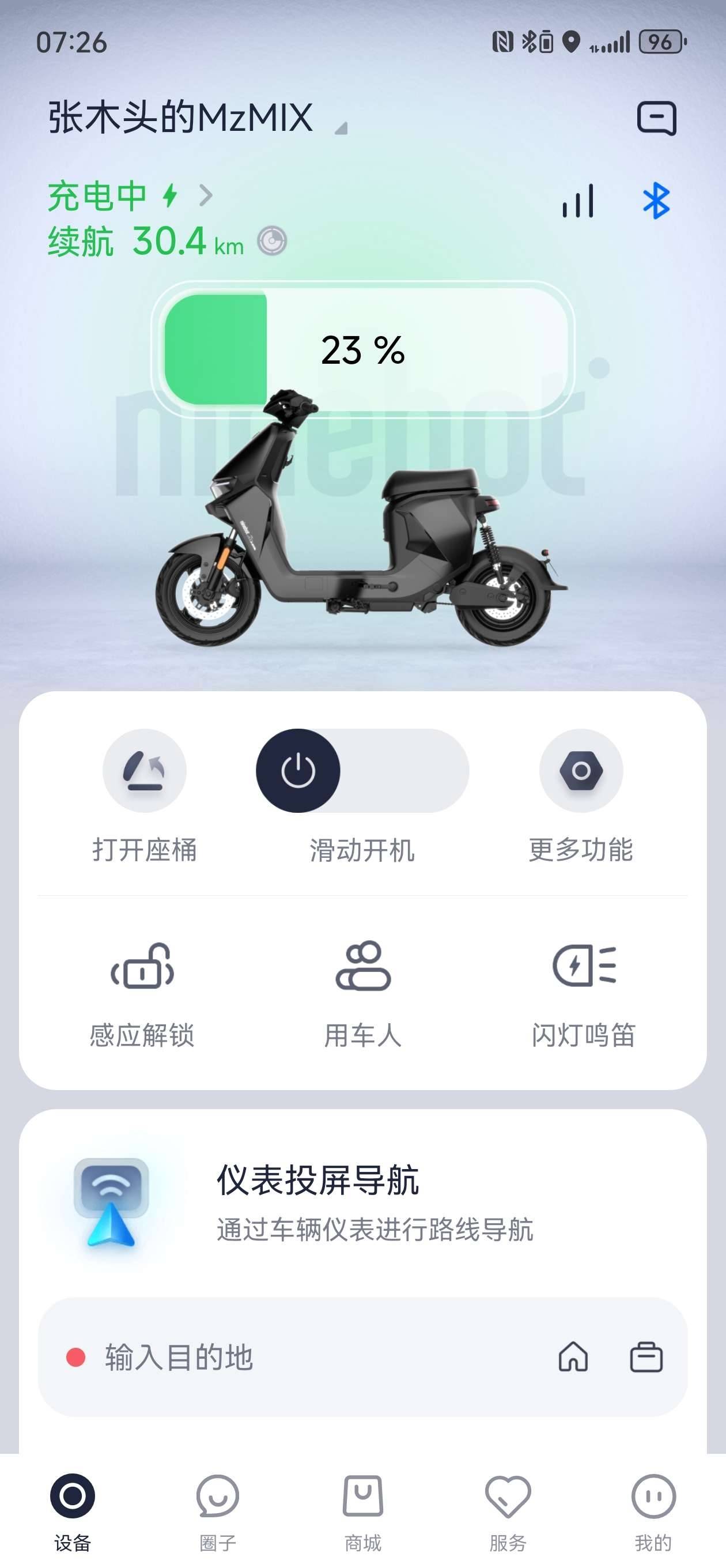Viewport: 726px width, 1568px height.
Task: Expand the 张木头的MzMIX device dropdown
Action: [341, 127]
